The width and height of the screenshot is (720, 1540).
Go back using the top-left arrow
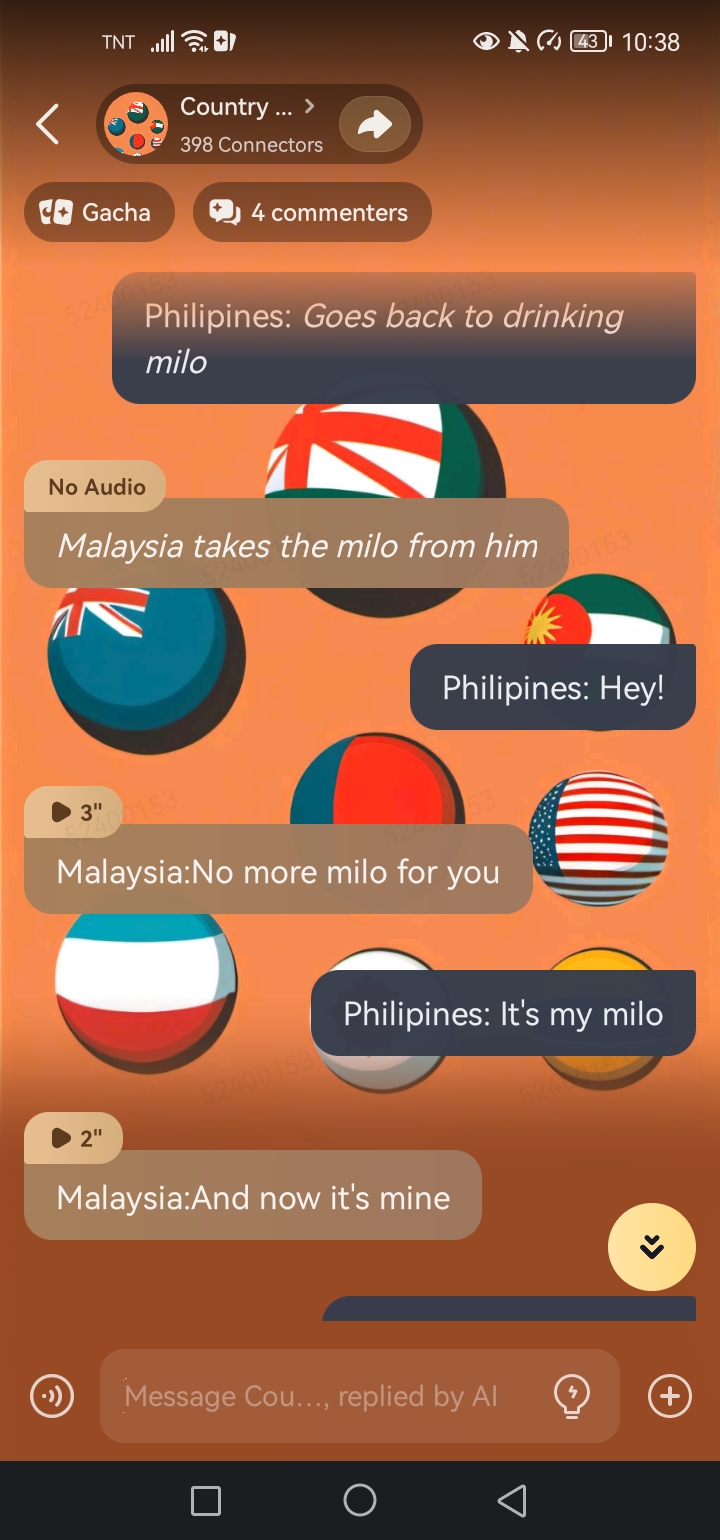[x=47, y=125]
